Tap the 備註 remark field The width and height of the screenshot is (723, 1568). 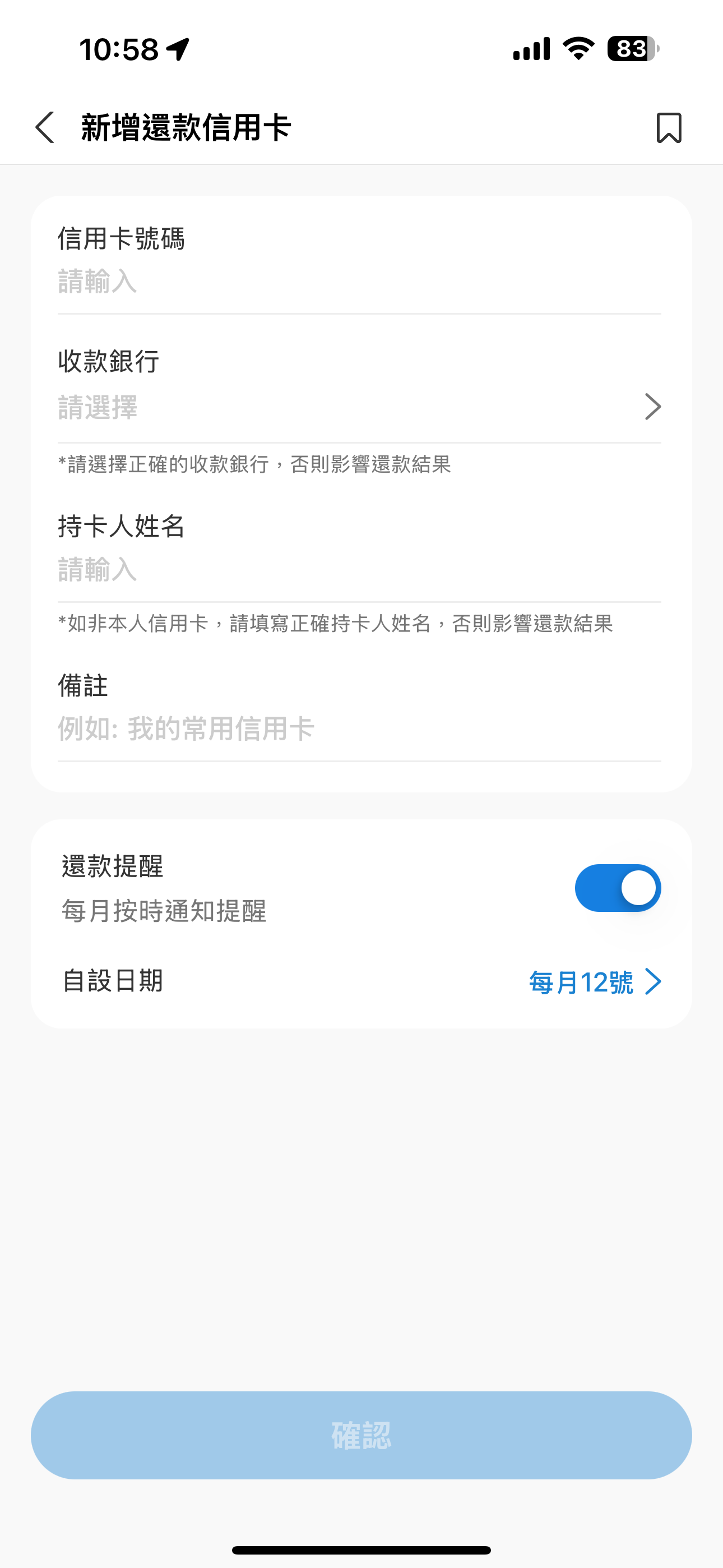click(359, 728)
